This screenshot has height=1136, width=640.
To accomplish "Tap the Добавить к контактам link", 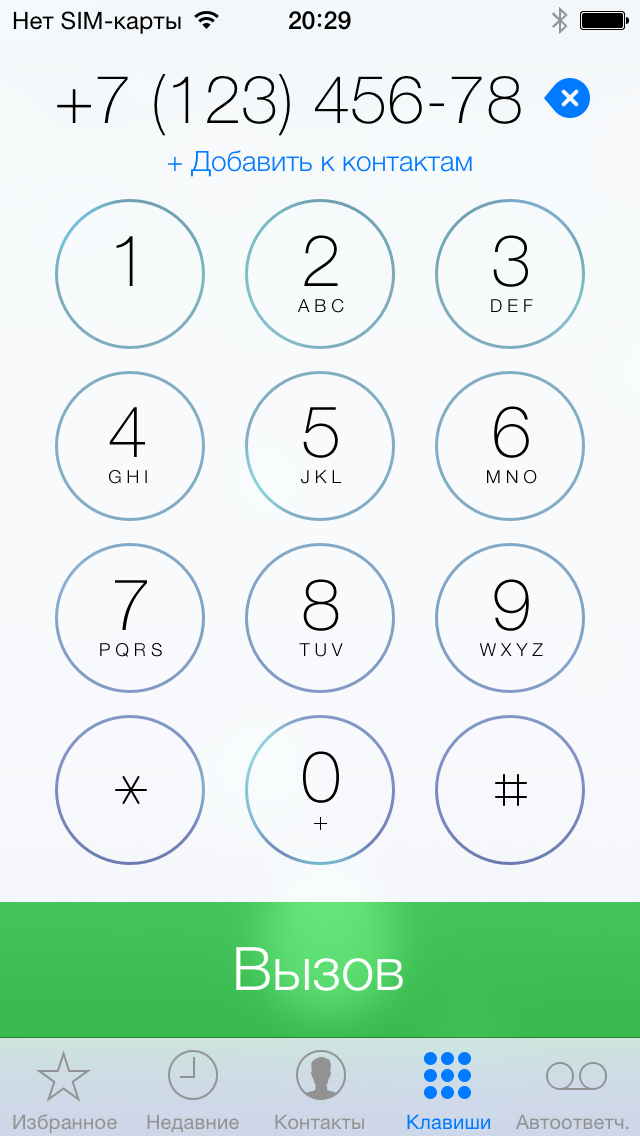I will pos(320,162).
